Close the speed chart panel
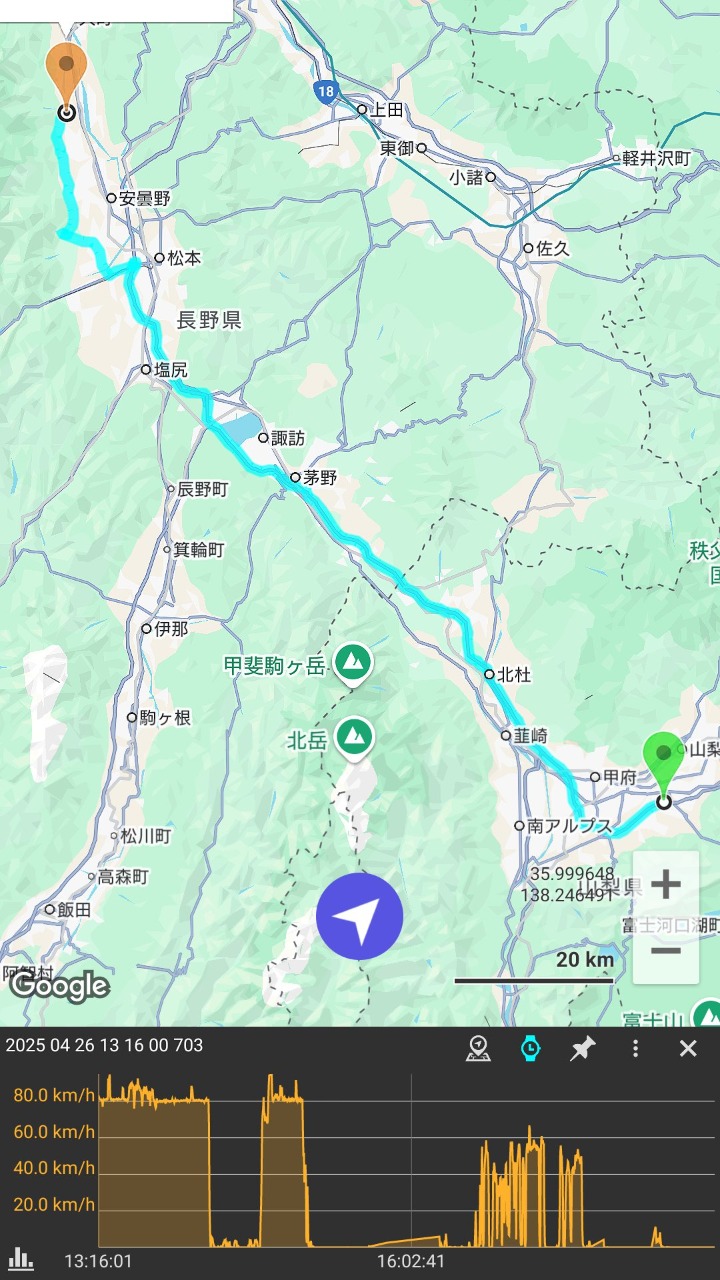 coord(688,1048)
